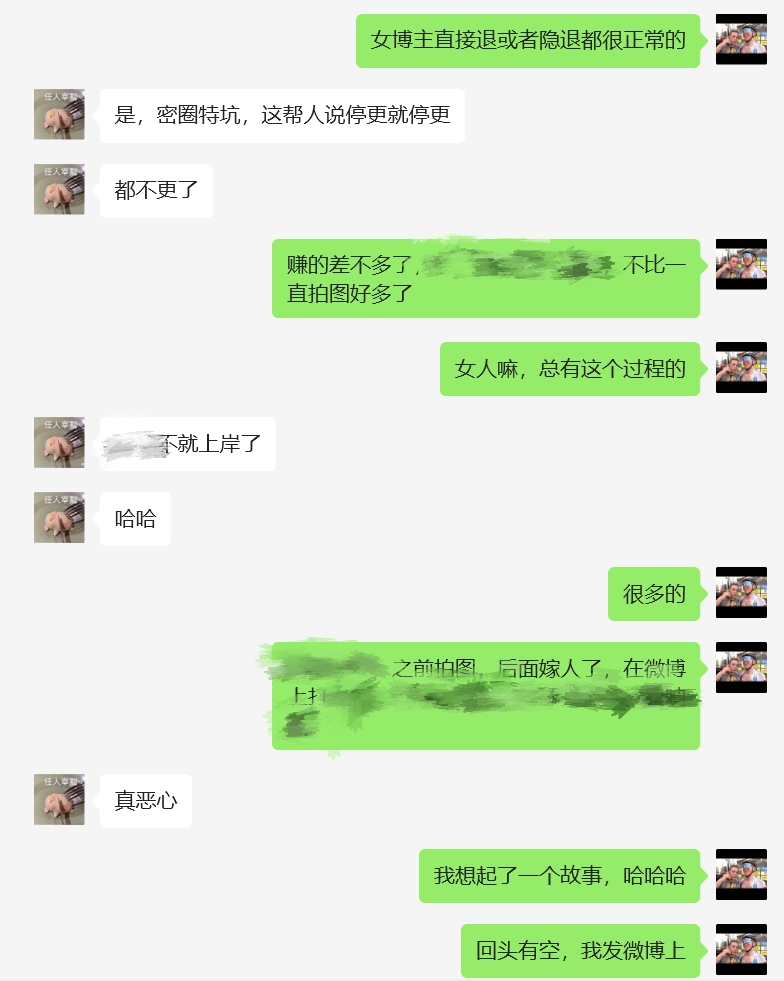This screenshot has width=784, height=981.
Task: Open sender avatar beside '女人嘛，总有这个过程的'
Action: [741, 368]
